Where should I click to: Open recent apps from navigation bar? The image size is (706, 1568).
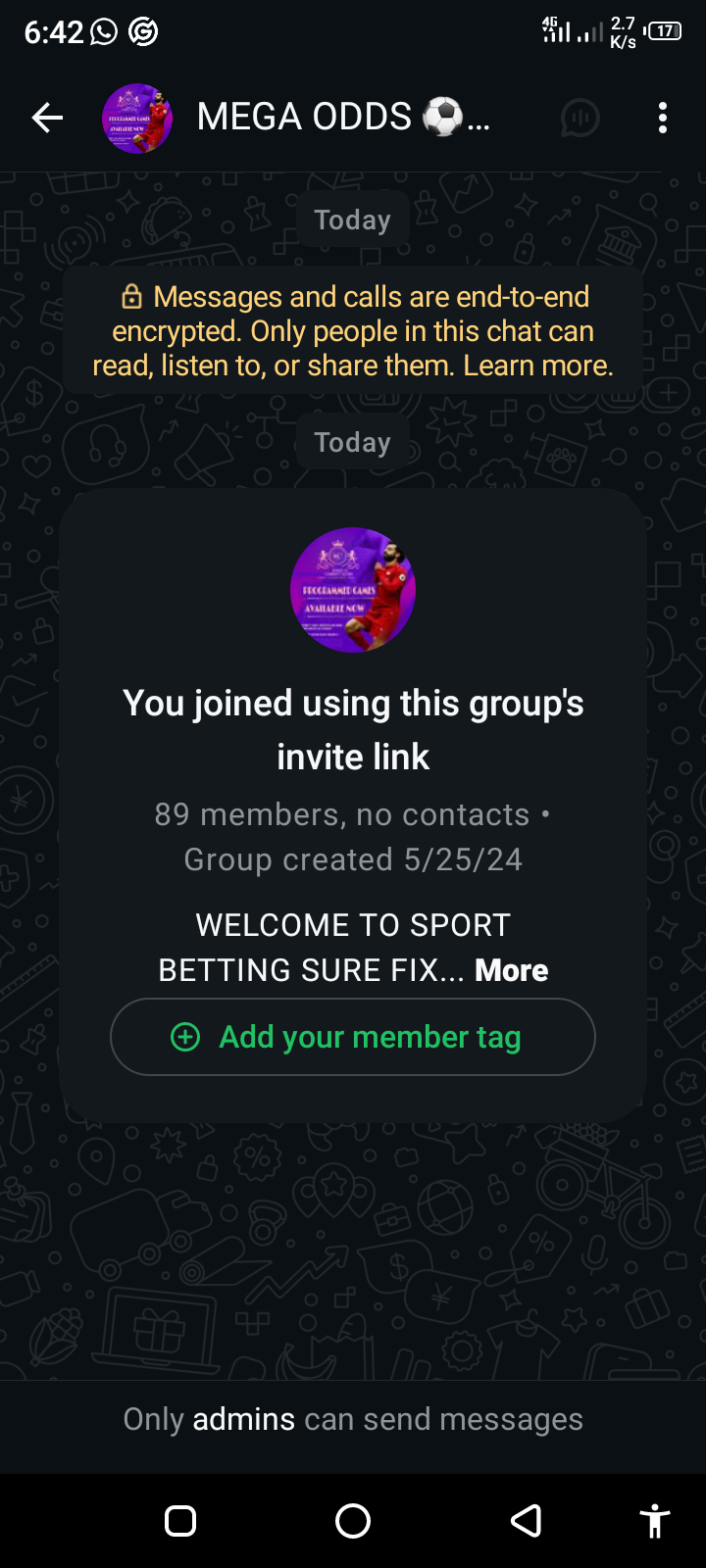[180, 1521]
